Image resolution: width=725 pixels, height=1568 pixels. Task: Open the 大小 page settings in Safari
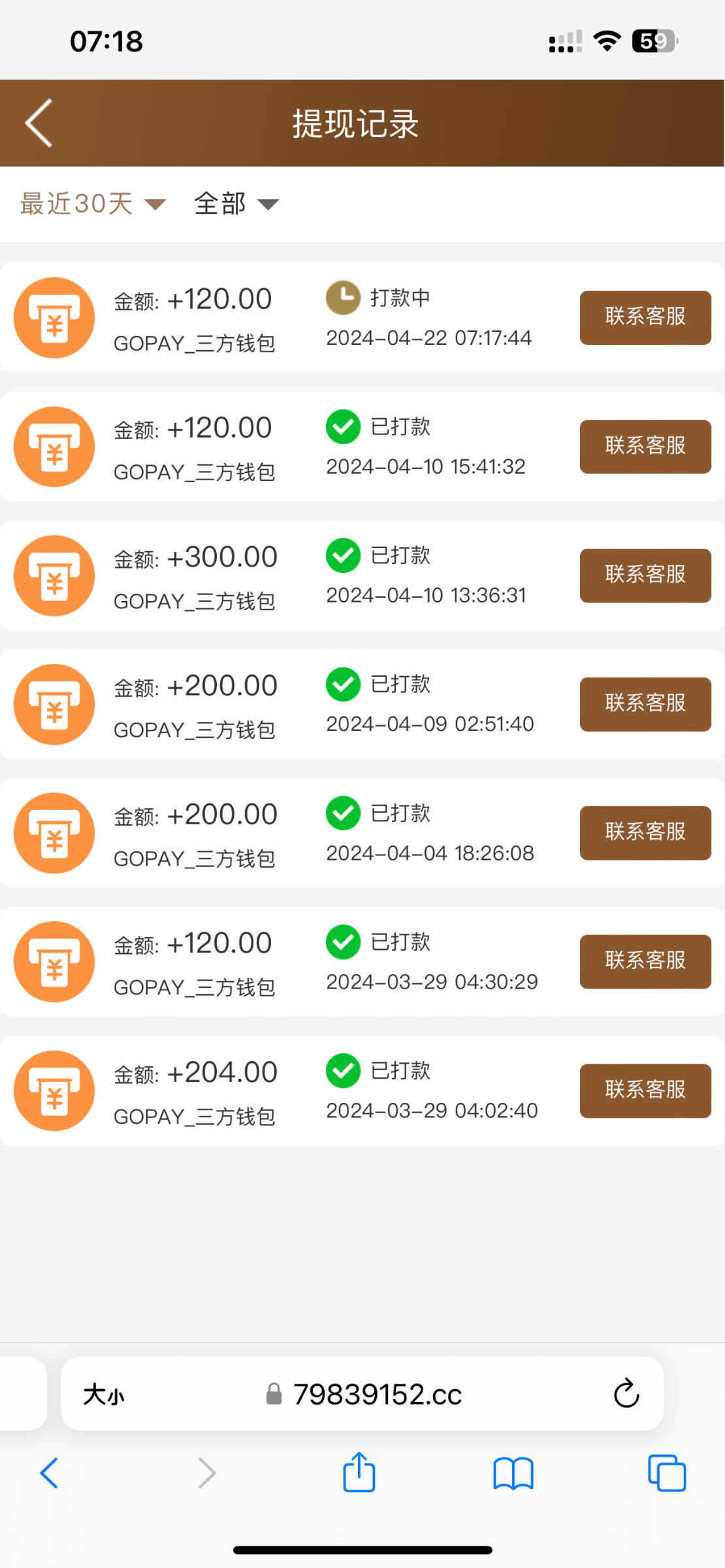click(x=103, y=1395)
